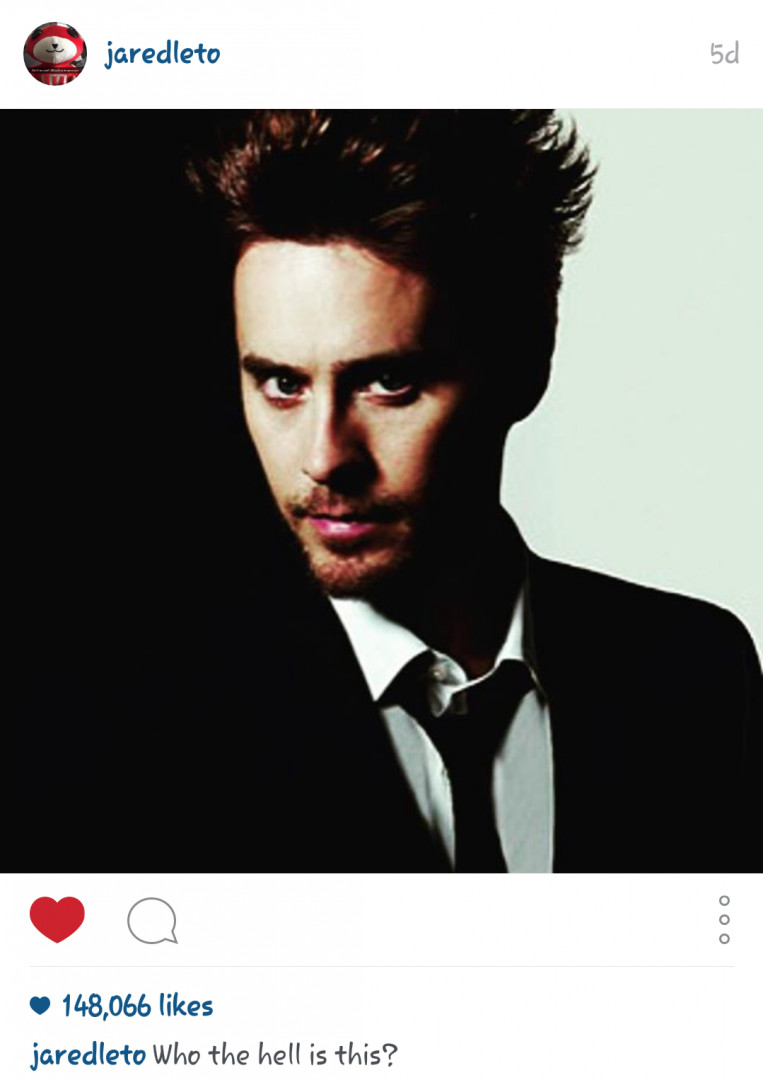Open comments with the speech bubble icon
The height and width of the screenshot is (1080, 763).
tap(152, 920)
